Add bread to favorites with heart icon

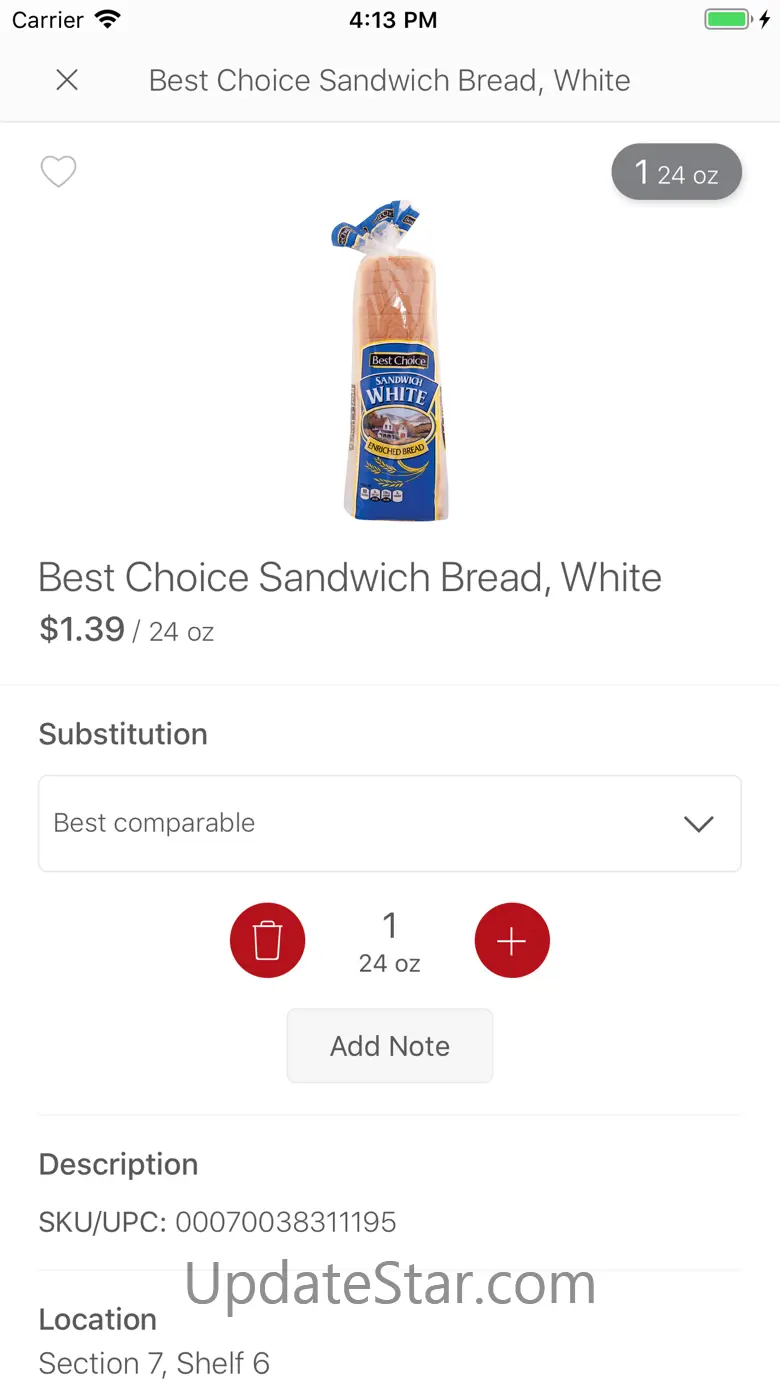(58, 172)
